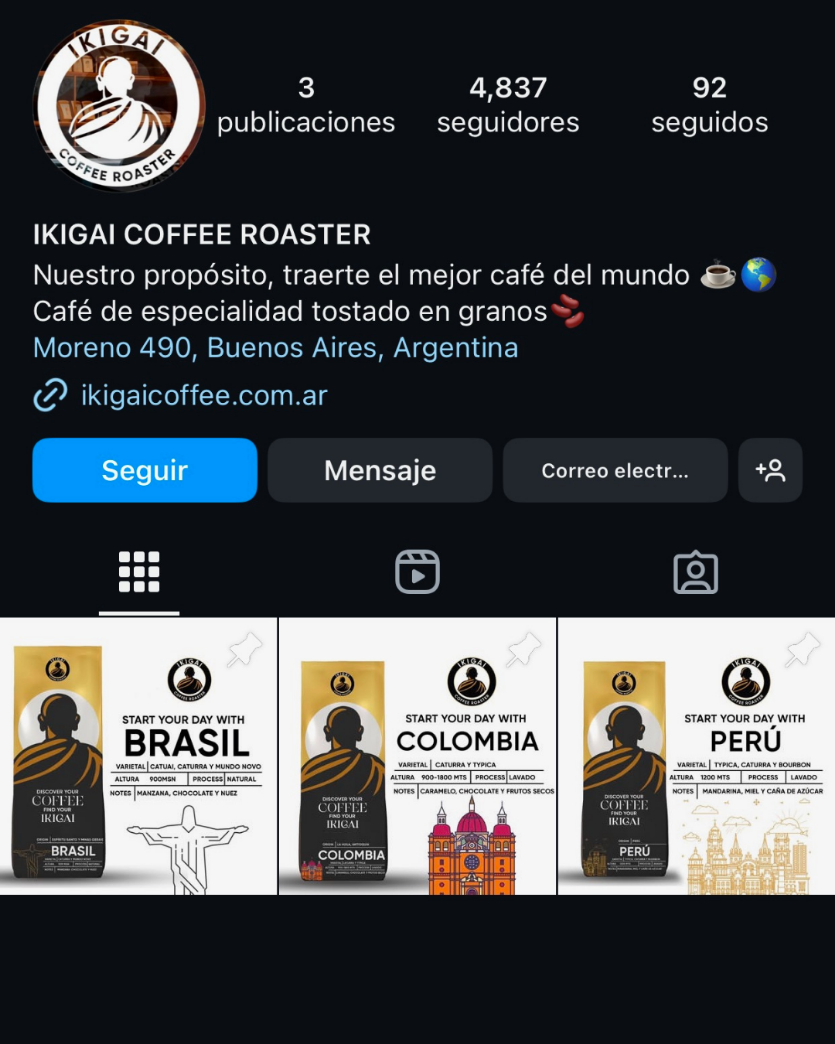Open the pinned BRASIL coffee post
This screenshot has width=835, height=1044.
[138, 756]
